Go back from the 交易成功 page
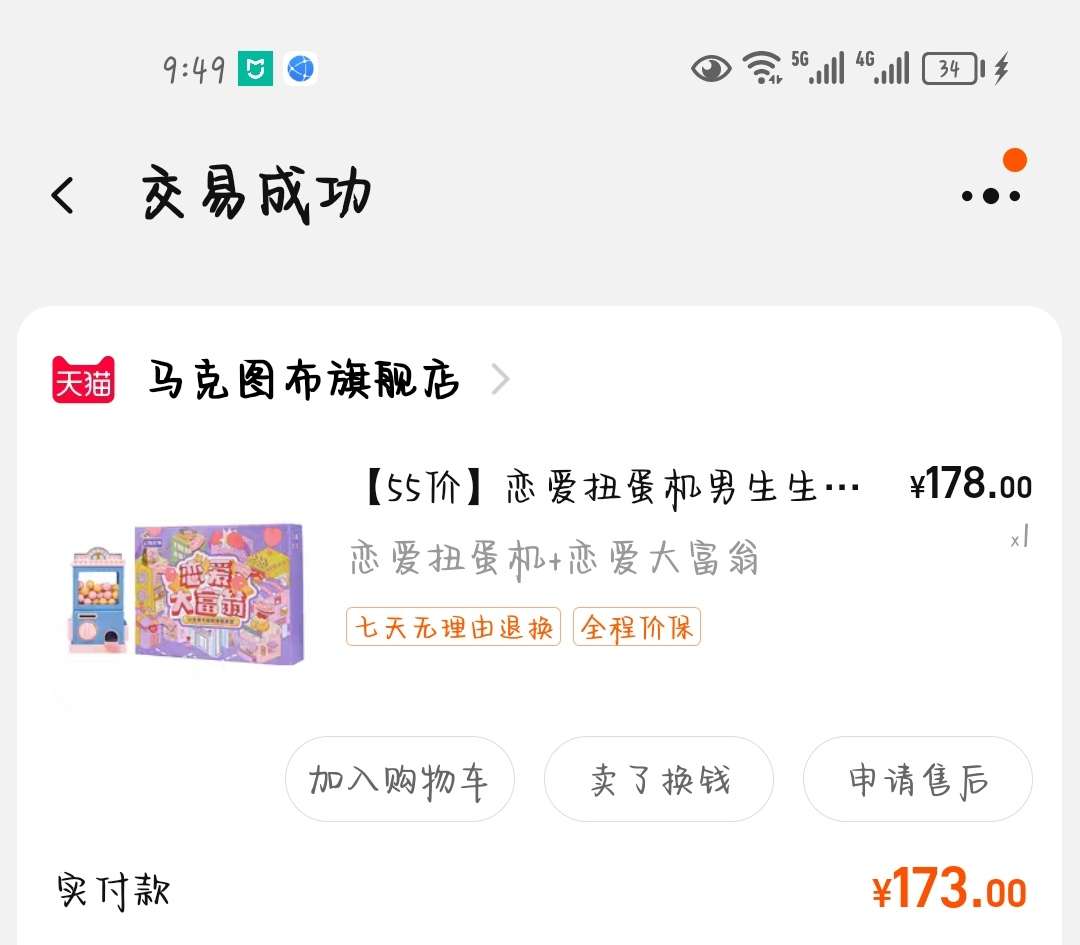The width and height of the screenshot is (1080, 945). tap(63, 195)
